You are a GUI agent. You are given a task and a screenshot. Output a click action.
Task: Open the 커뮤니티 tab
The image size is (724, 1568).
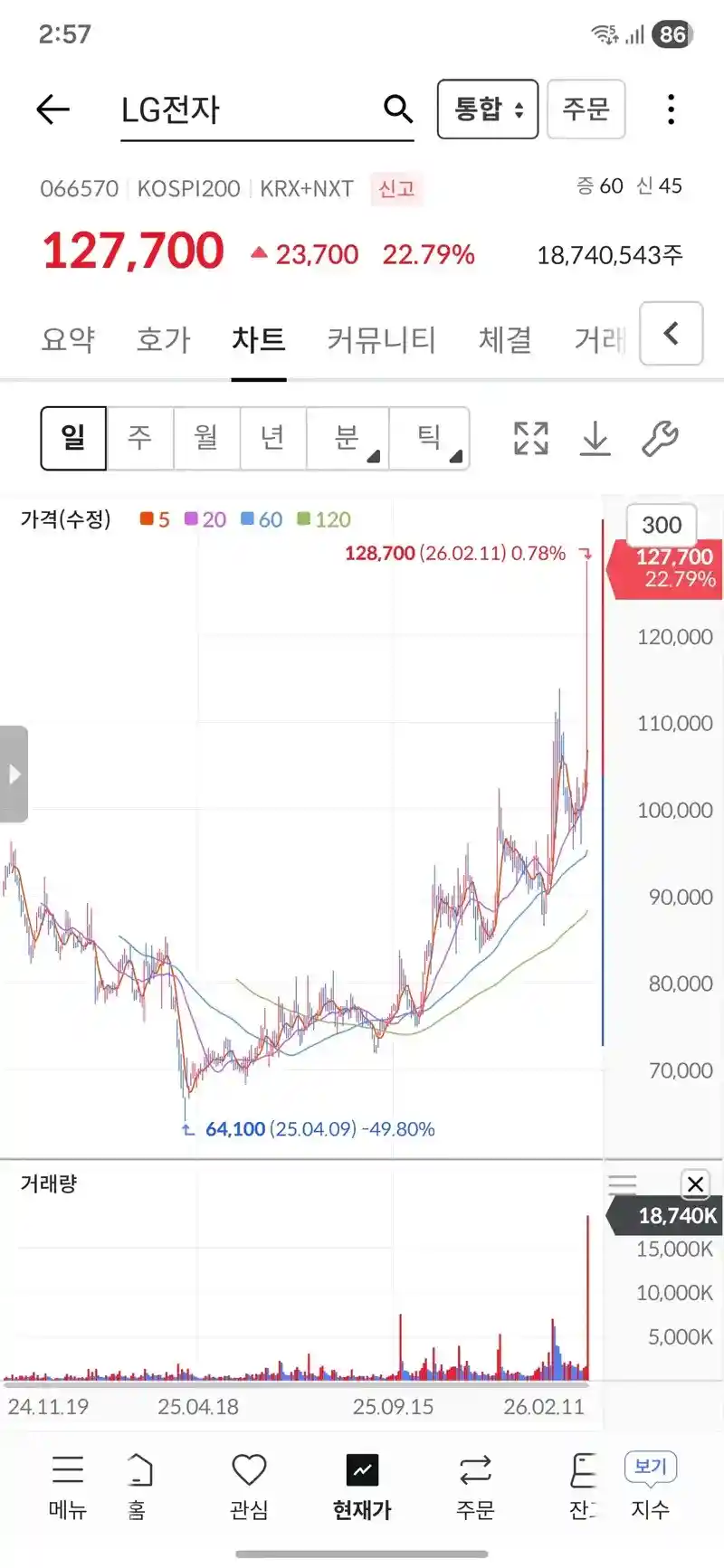(x=382, y=339)
